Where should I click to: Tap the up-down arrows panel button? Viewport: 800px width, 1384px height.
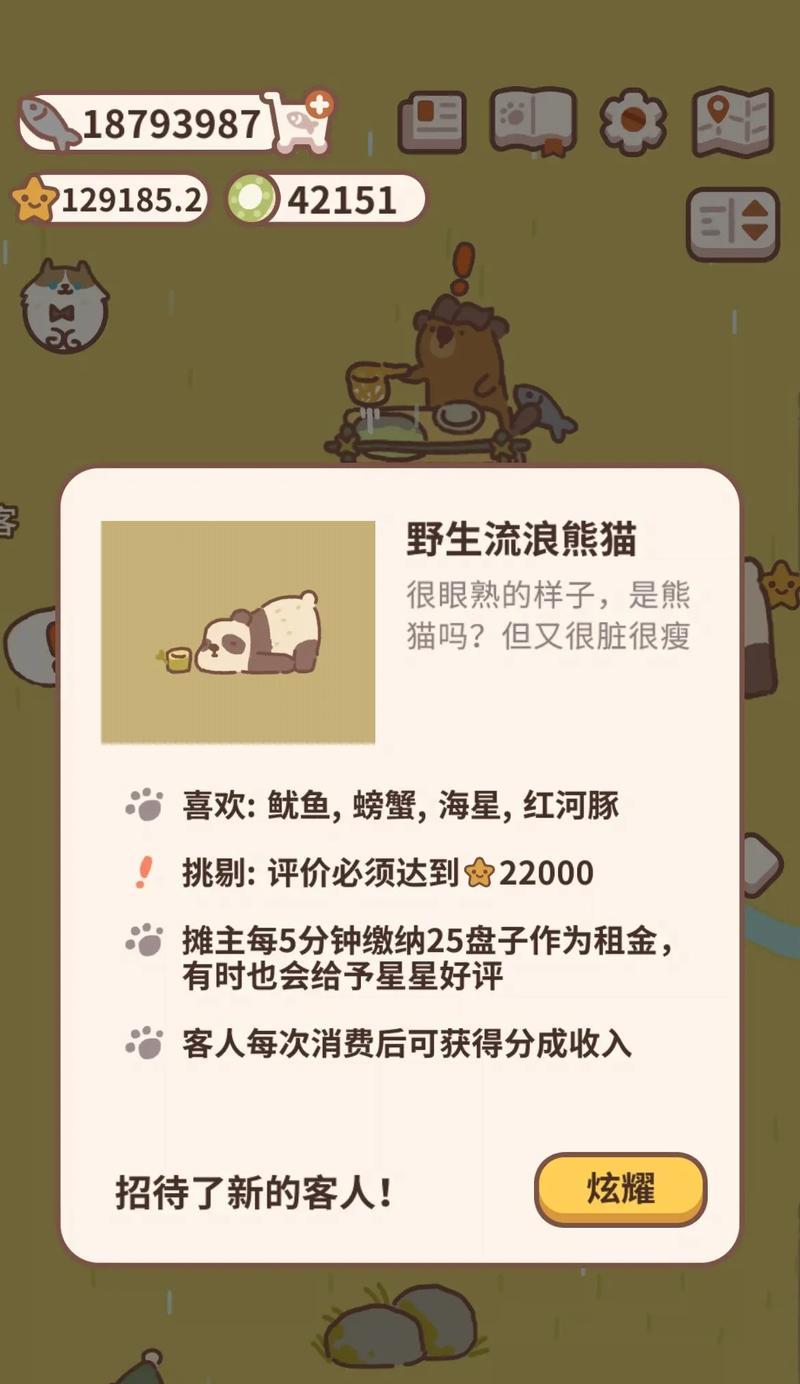click(733, 224)
